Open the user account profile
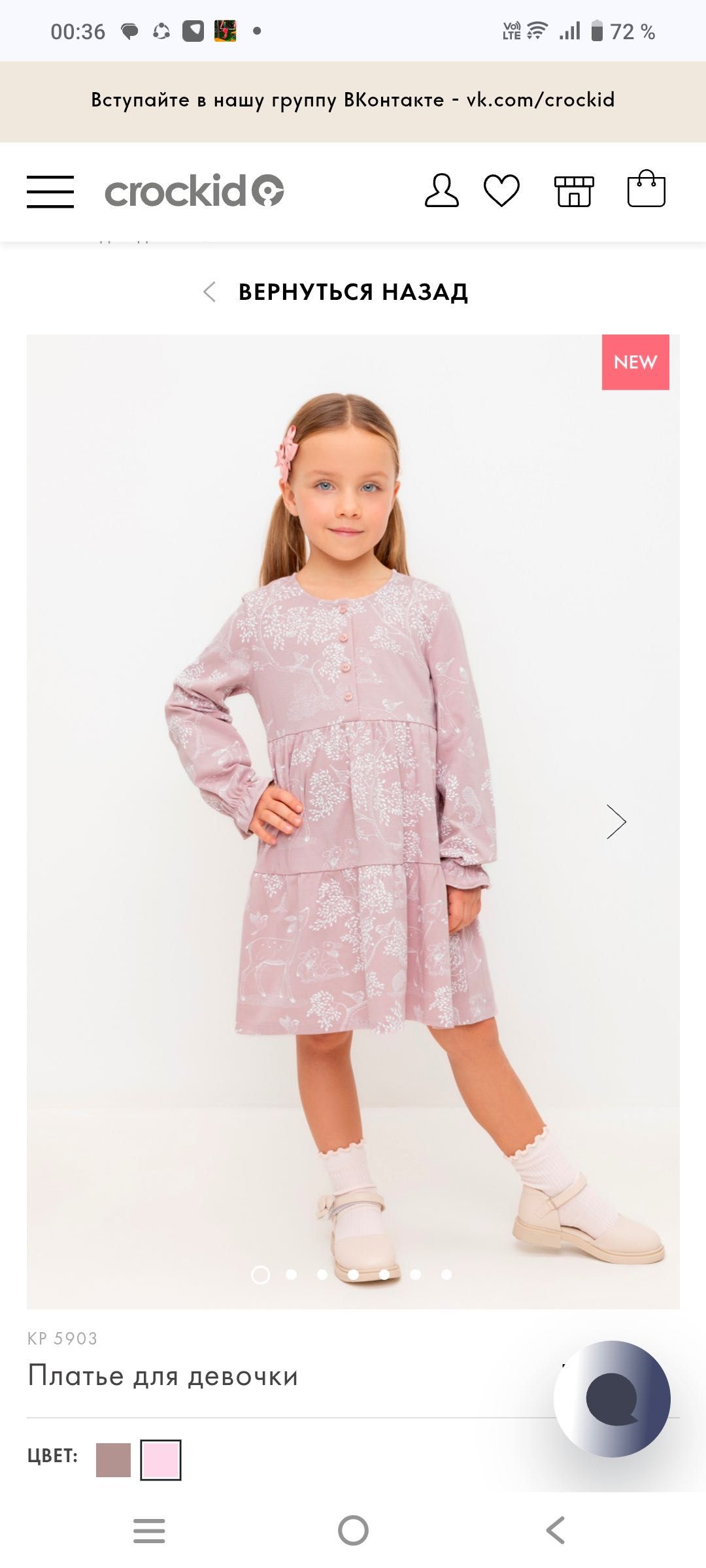 coord(441,191)
